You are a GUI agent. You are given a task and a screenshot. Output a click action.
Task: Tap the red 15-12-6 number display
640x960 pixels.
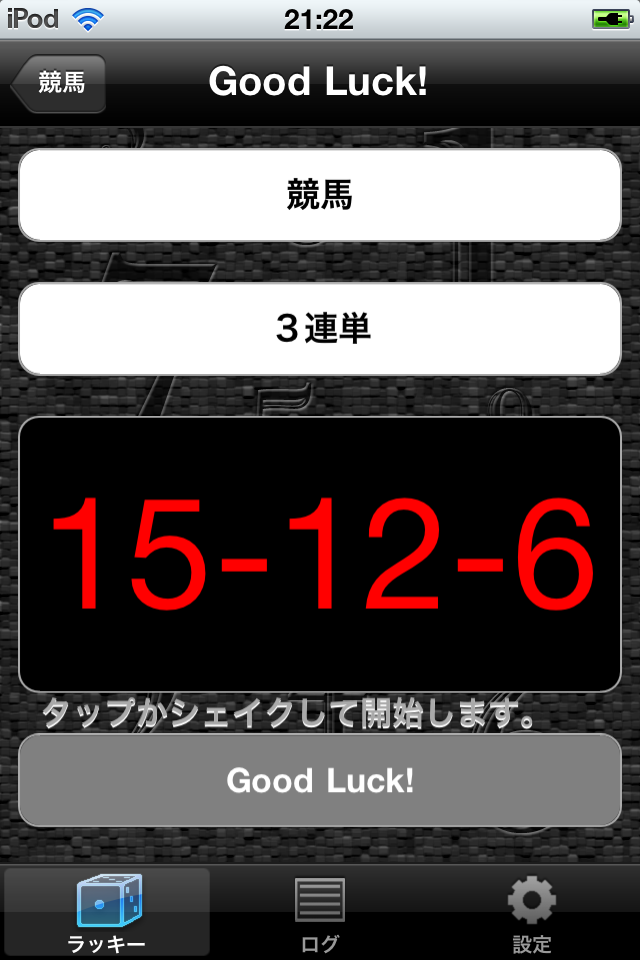tap(320, 554)
